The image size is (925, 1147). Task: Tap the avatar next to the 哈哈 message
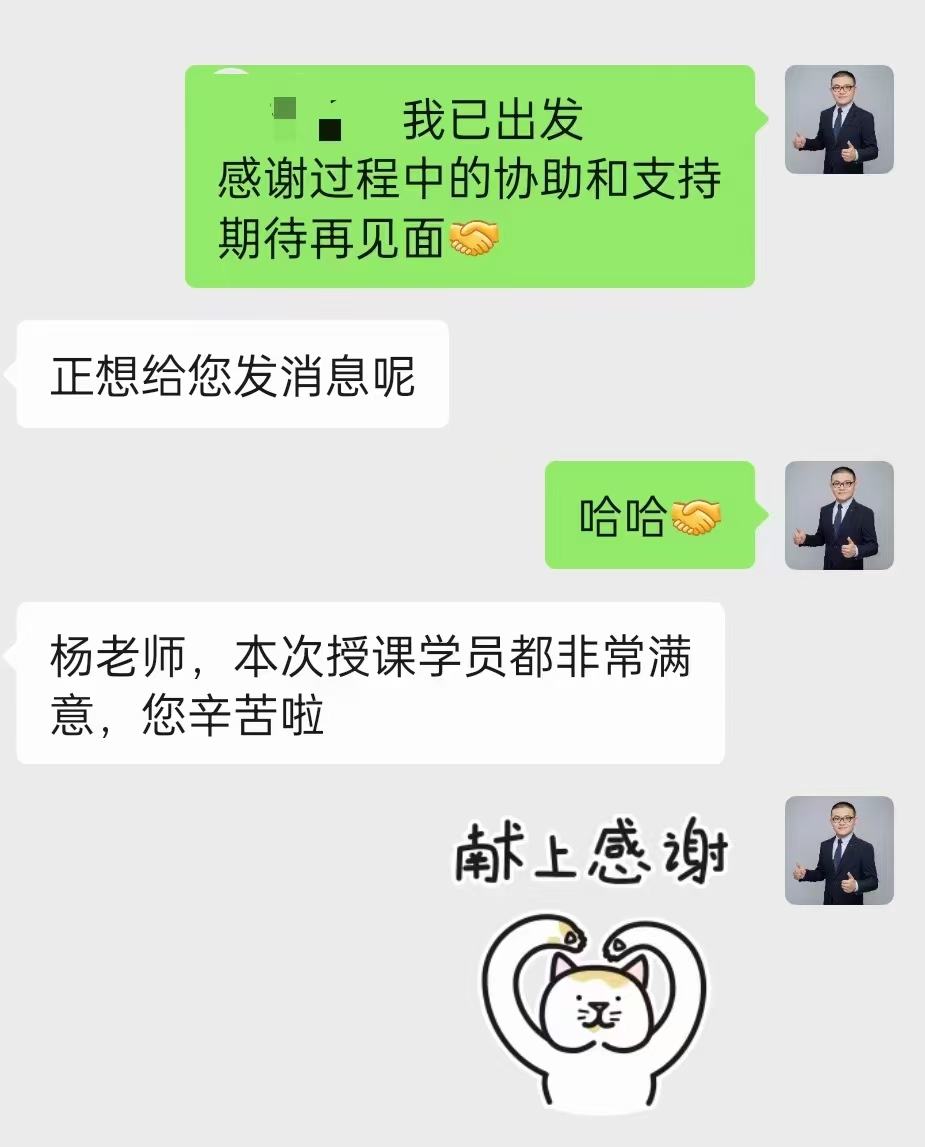(x=838, y=515)
